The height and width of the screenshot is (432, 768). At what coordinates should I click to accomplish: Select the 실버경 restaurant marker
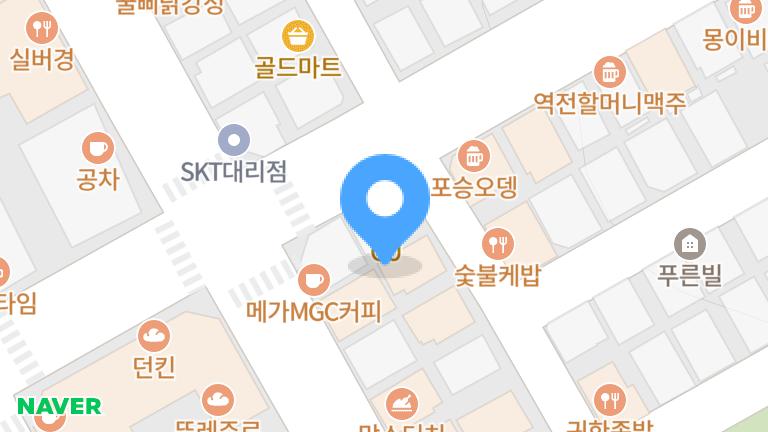point(41,28)
